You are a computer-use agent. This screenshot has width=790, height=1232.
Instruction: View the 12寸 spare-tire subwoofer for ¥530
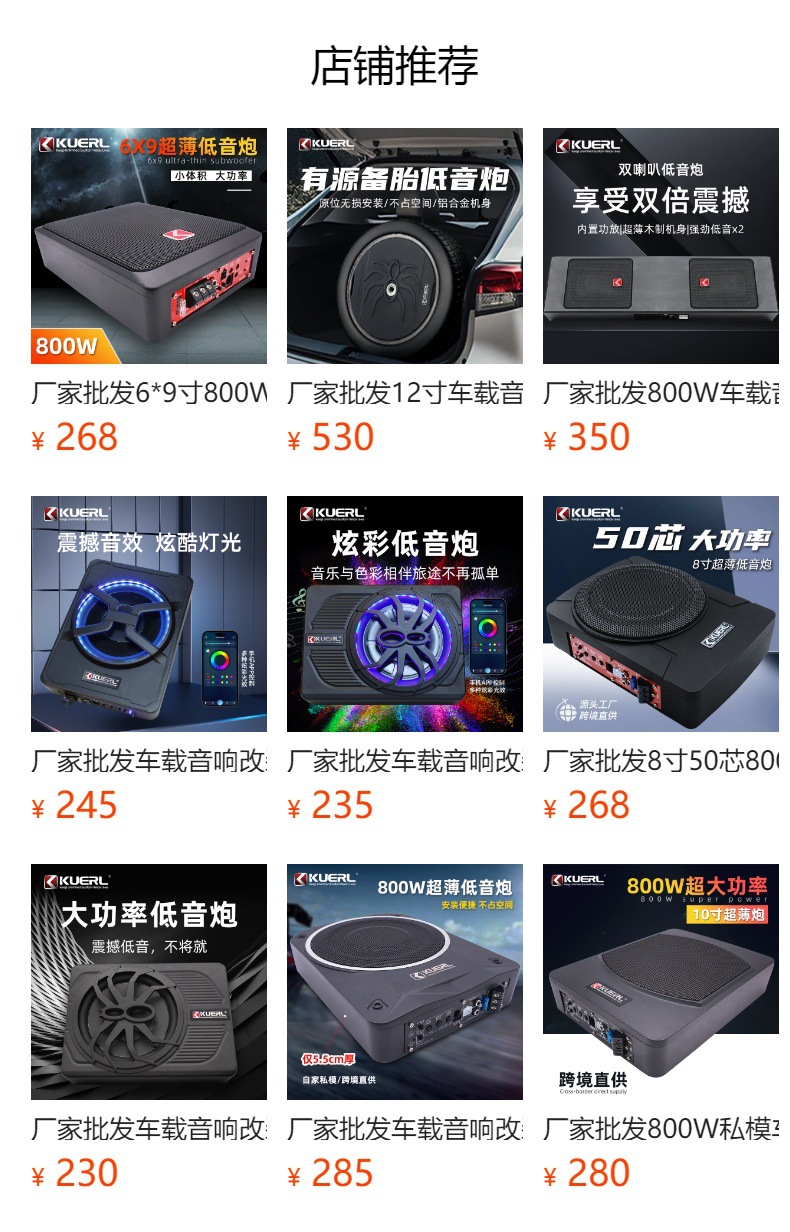(x=405, y=246)
